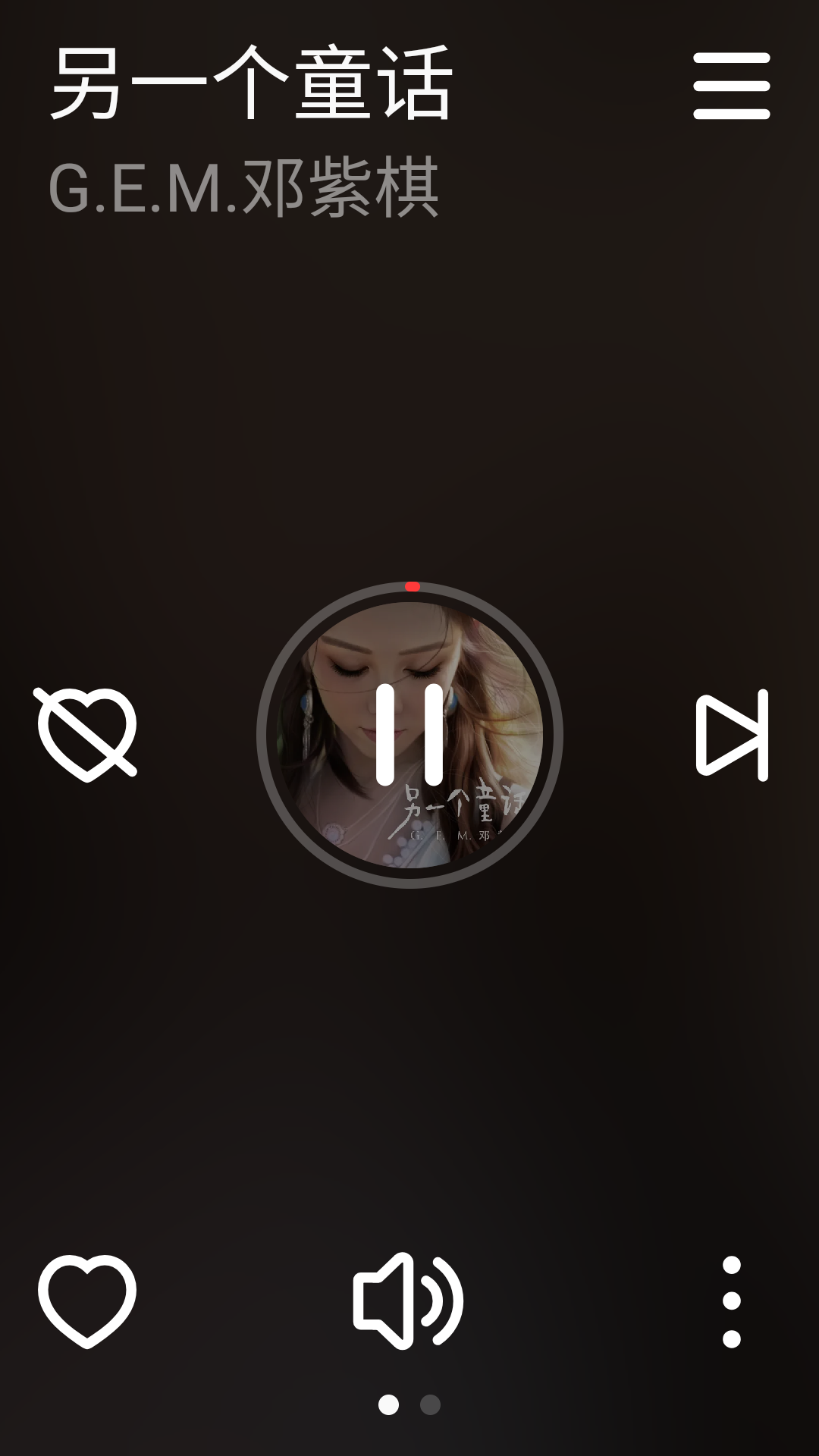
Task: Pause the playing song
Action: coord(409,734)
